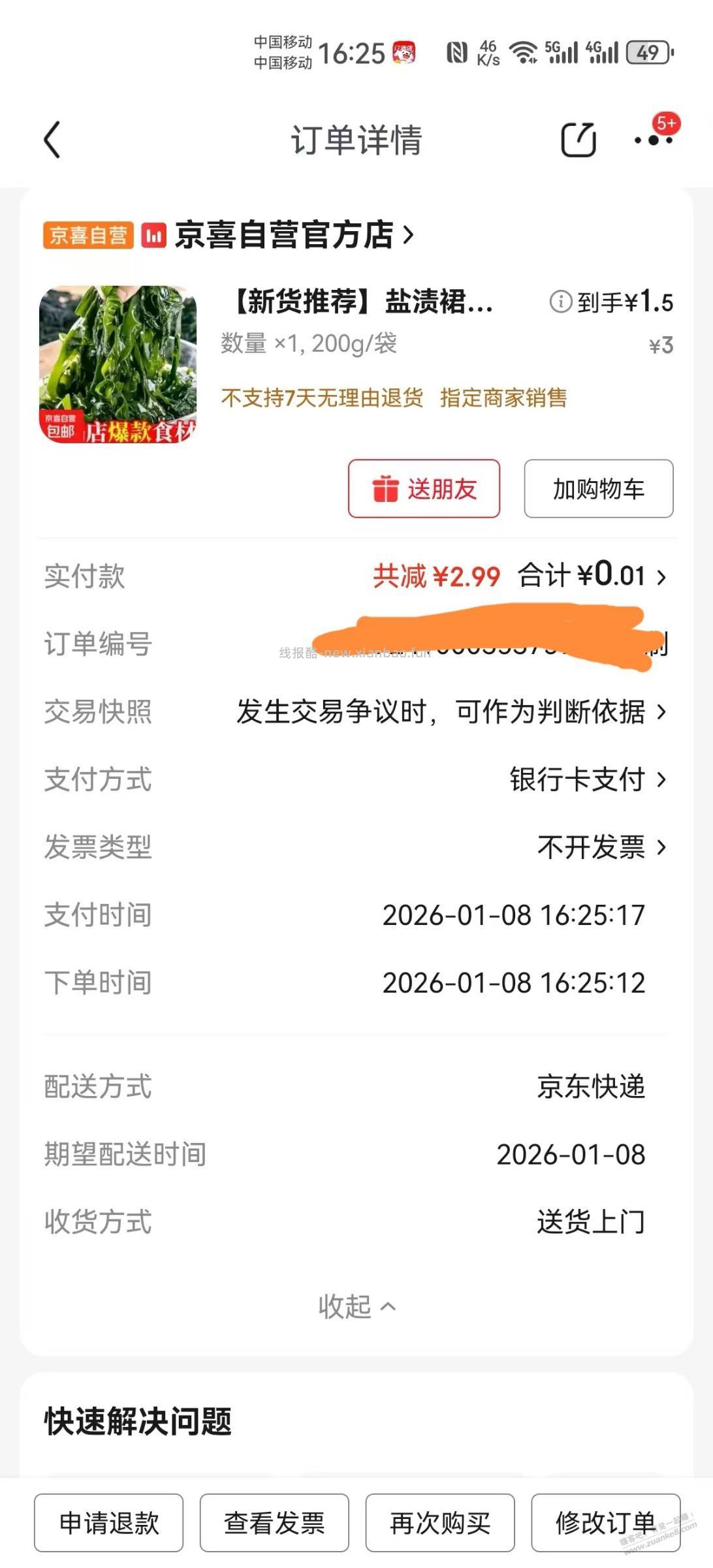Image resolution: width=713 pixels, height=1568 pixels.
Task: Open the 京喜自营官方店 store page
Action: [x=294, y=235]
